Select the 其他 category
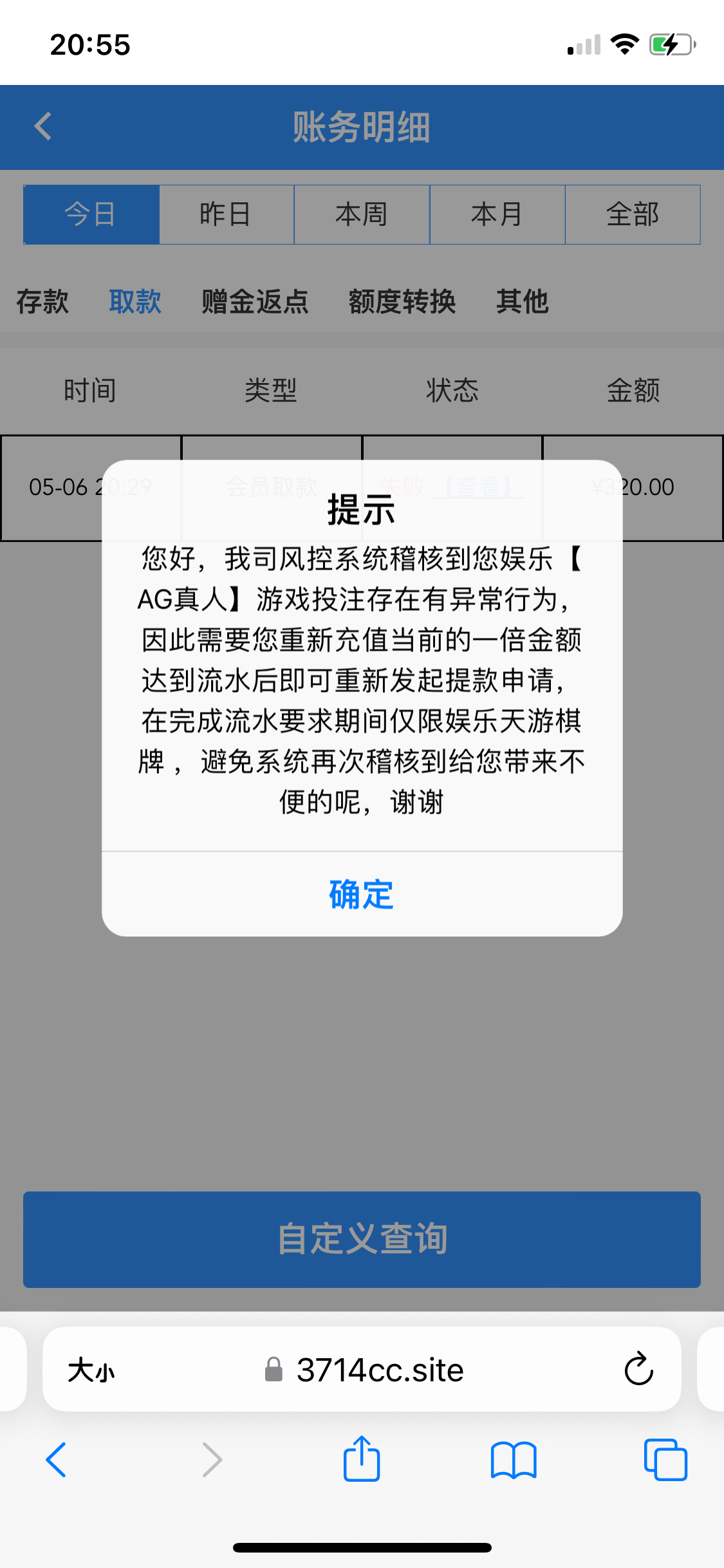The width and height of the screenshot is (724, 1568). (x=523, y=301)
